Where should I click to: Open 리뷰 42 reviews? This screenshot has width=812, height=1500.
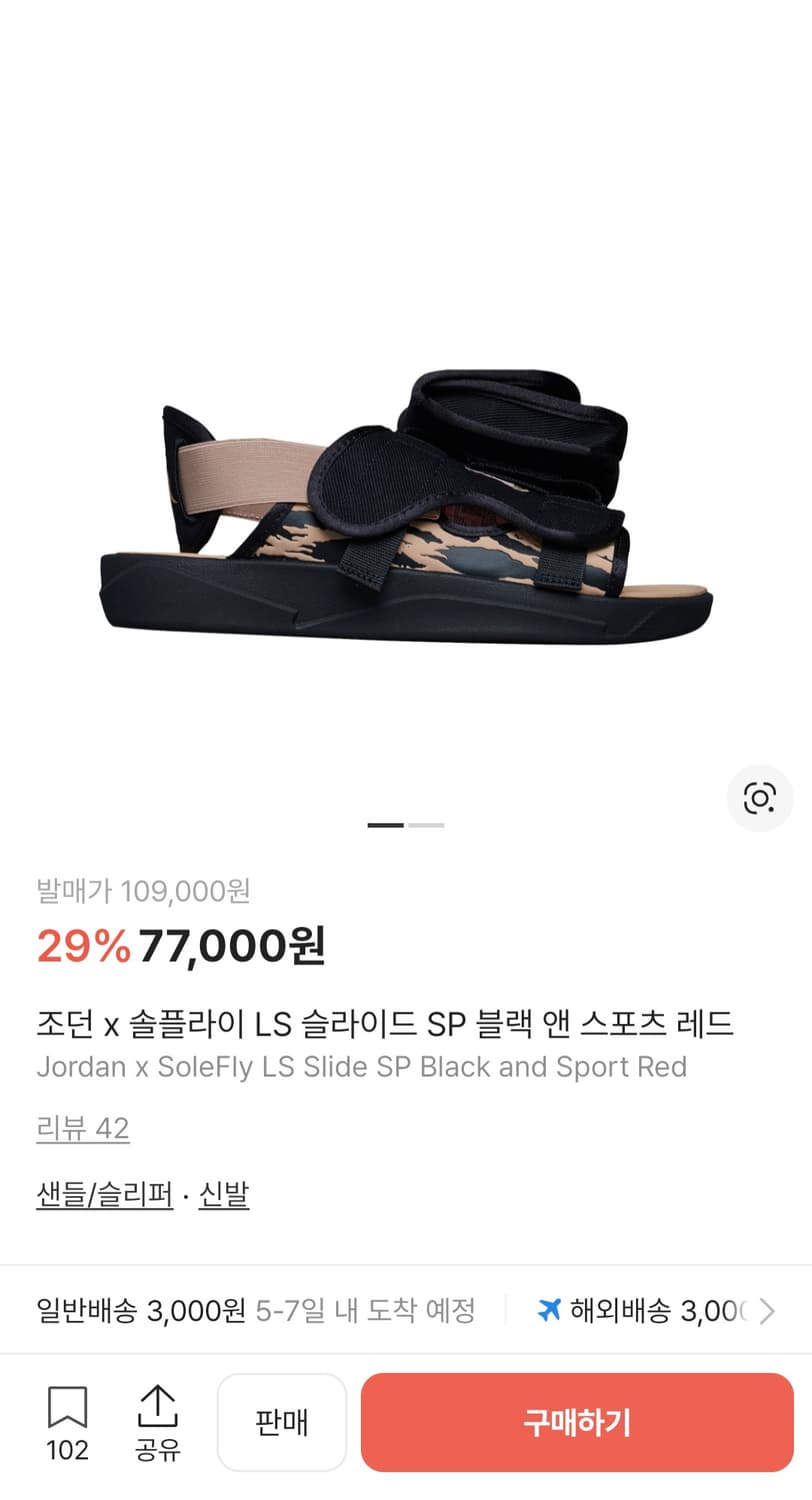(83, 1128)
